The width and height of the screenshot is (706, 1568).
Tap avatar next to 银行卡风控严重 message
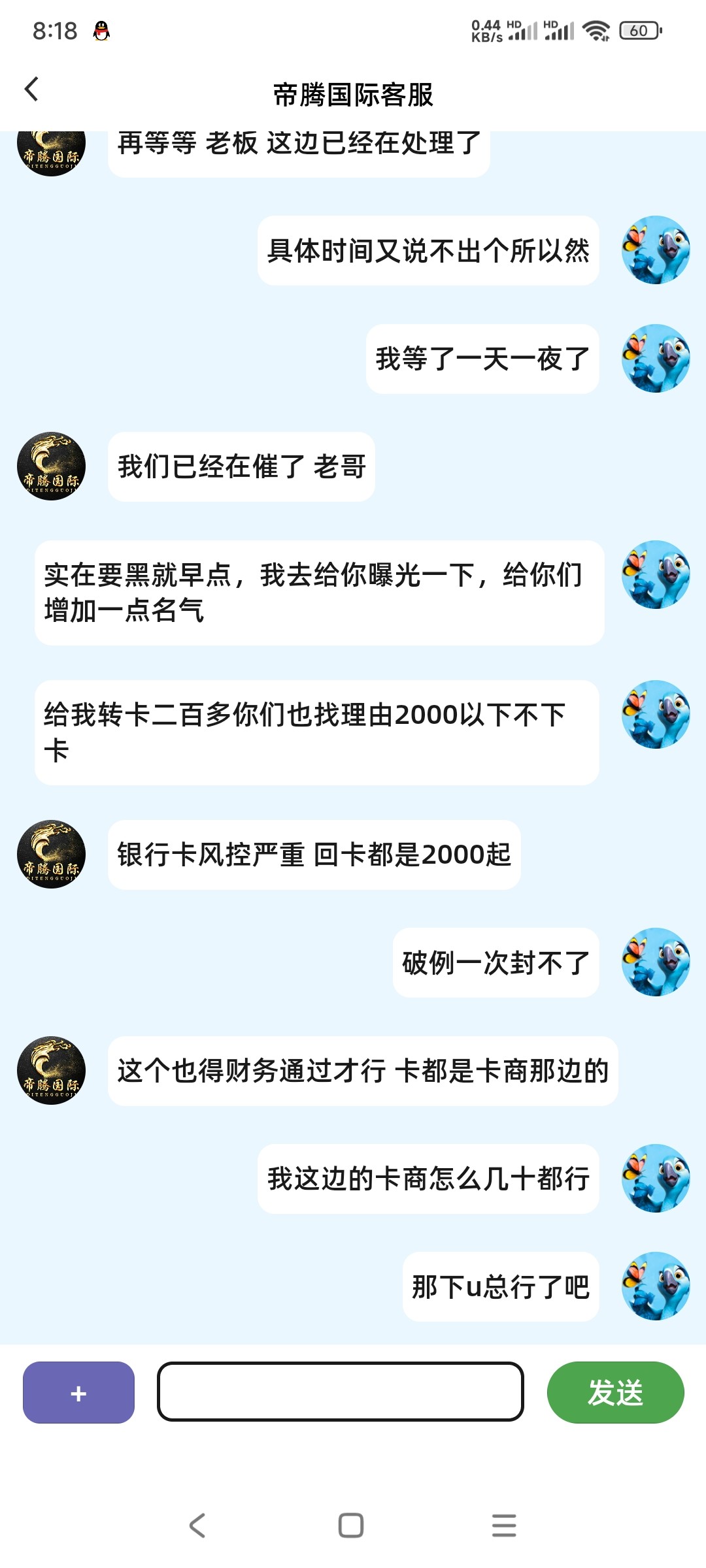pyautogui.click(x=50, y=855)
